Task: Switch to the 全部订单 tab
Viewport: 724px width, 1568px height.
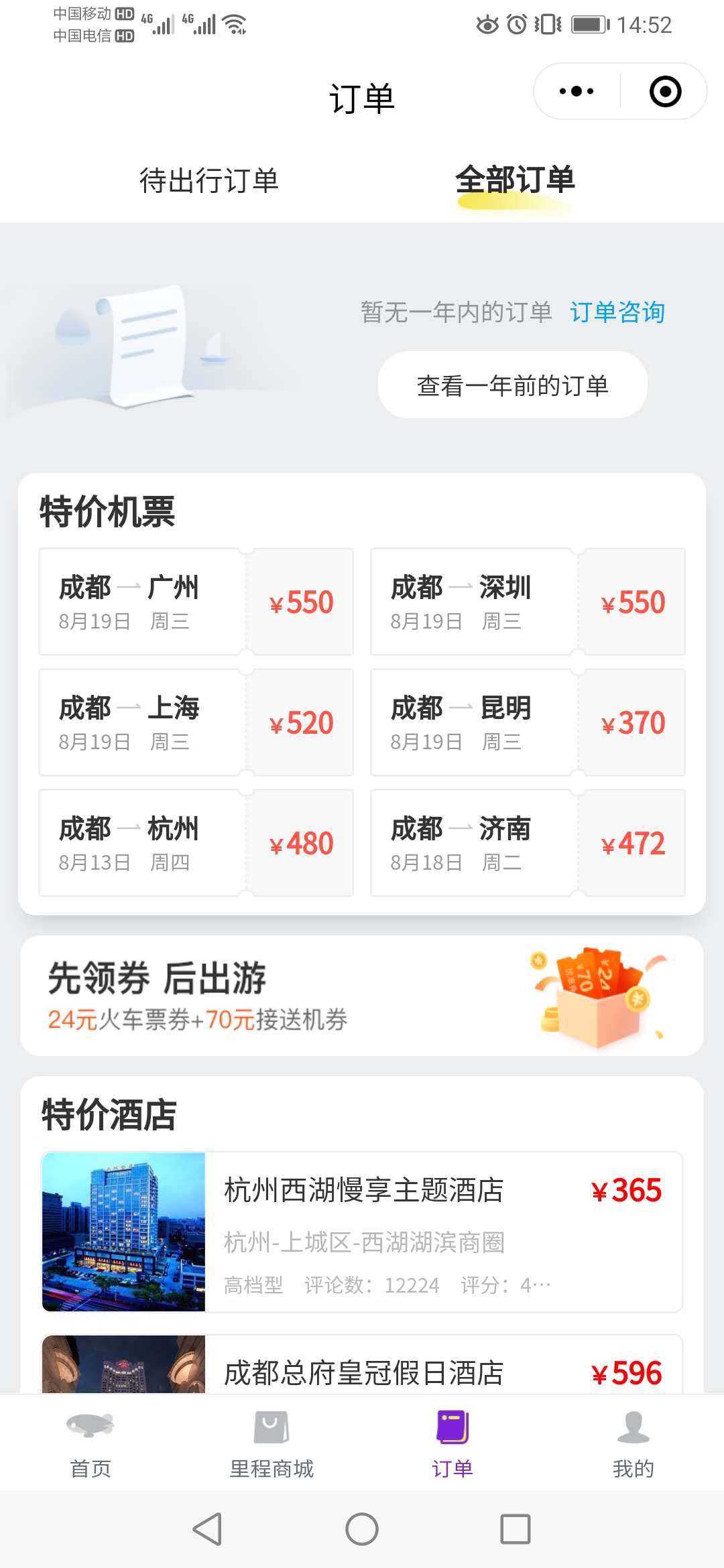Action: [x=516, y=180]
